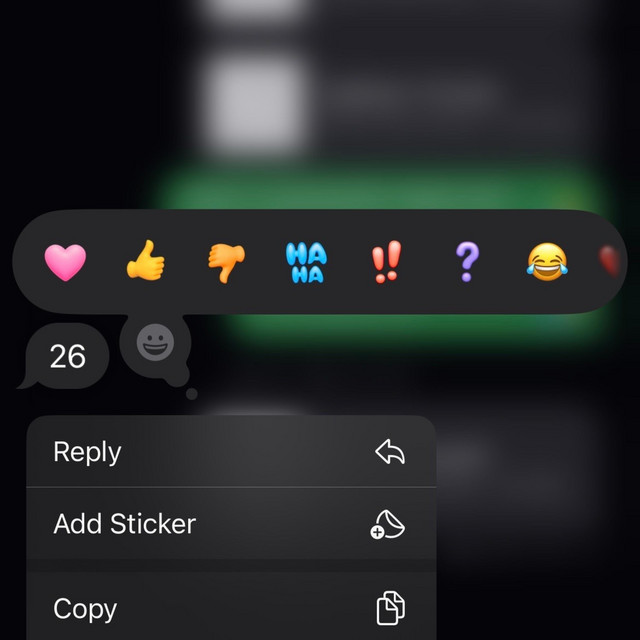React with the thumbs up

146,263
